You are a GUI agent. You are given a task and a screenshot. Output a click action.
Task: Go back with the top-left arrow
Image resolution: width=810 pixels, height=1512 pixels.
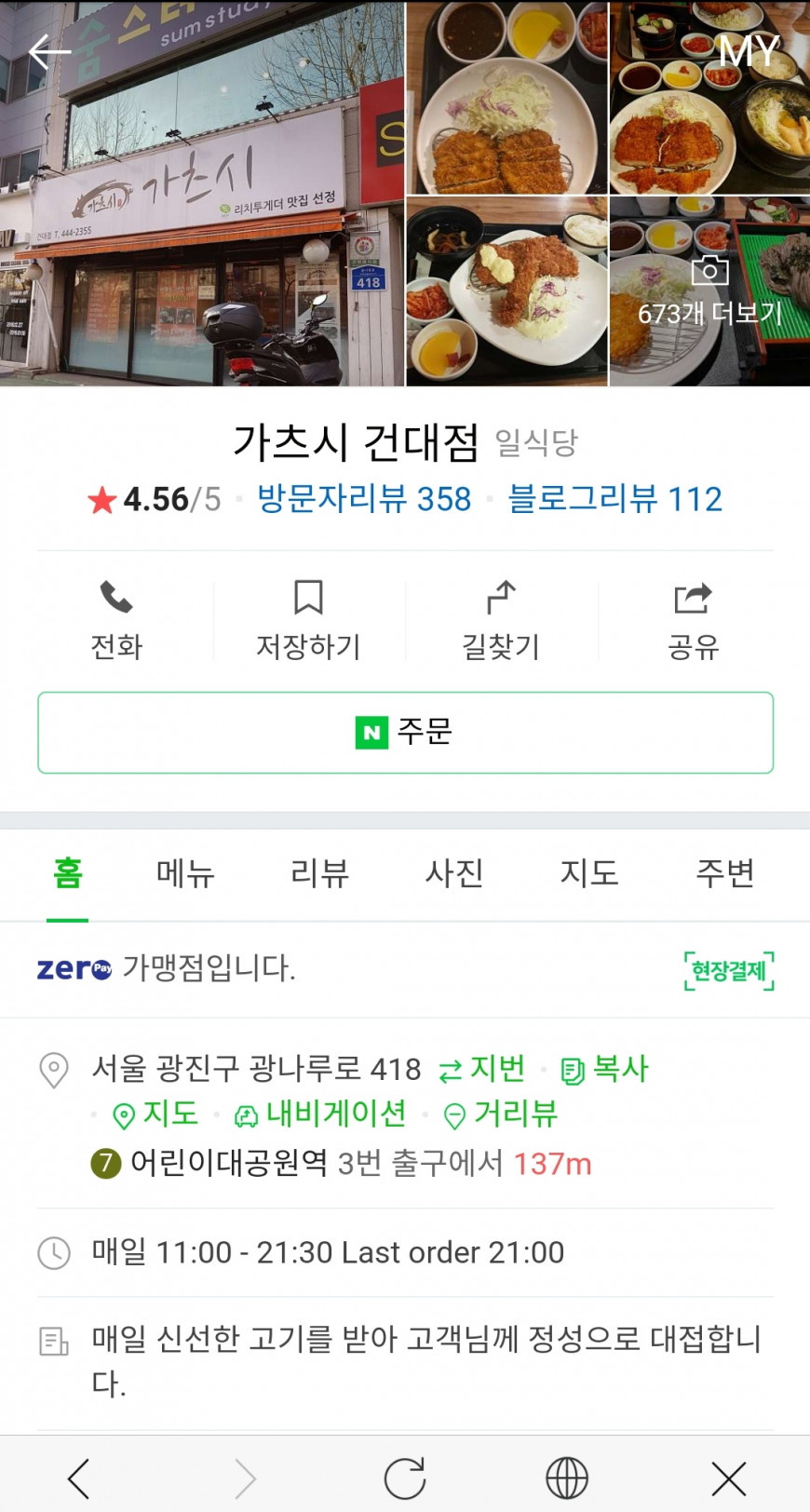click(x=49, y=52)
